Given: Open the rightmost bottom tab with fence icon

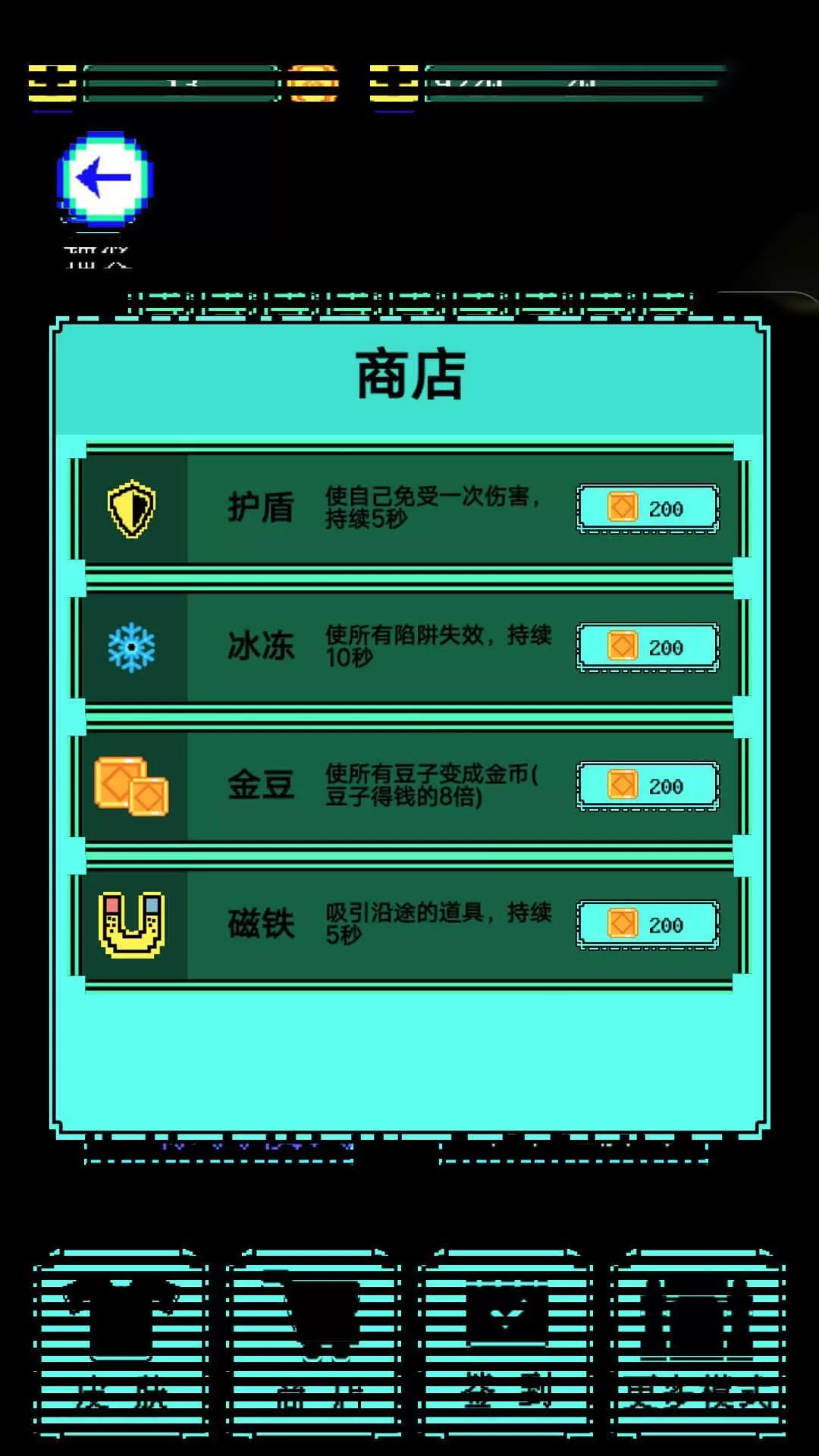Looking at the screenshot, I should (698, 1342).
